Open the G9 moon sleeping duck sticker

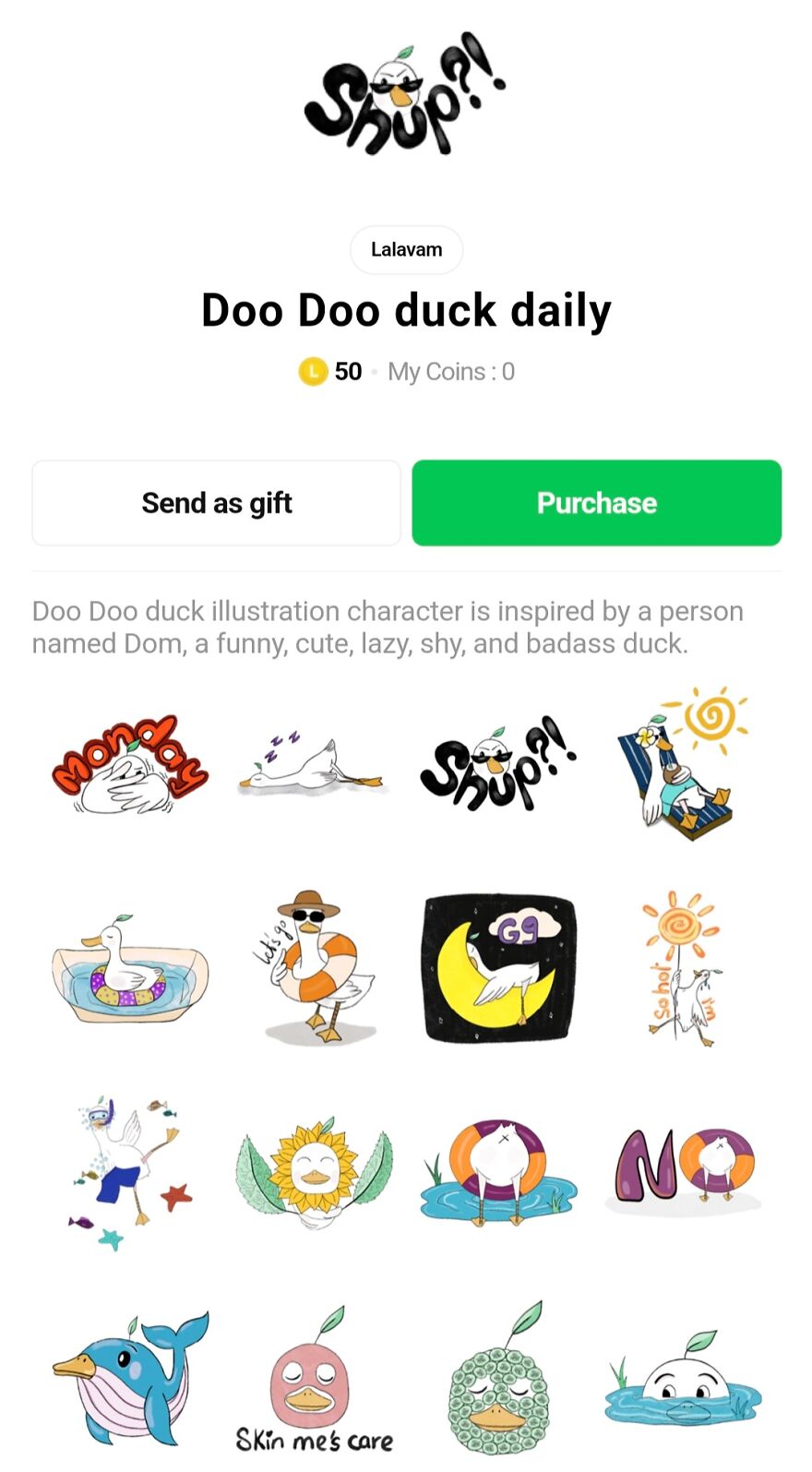pyautogui.click(x=497, y=967)
